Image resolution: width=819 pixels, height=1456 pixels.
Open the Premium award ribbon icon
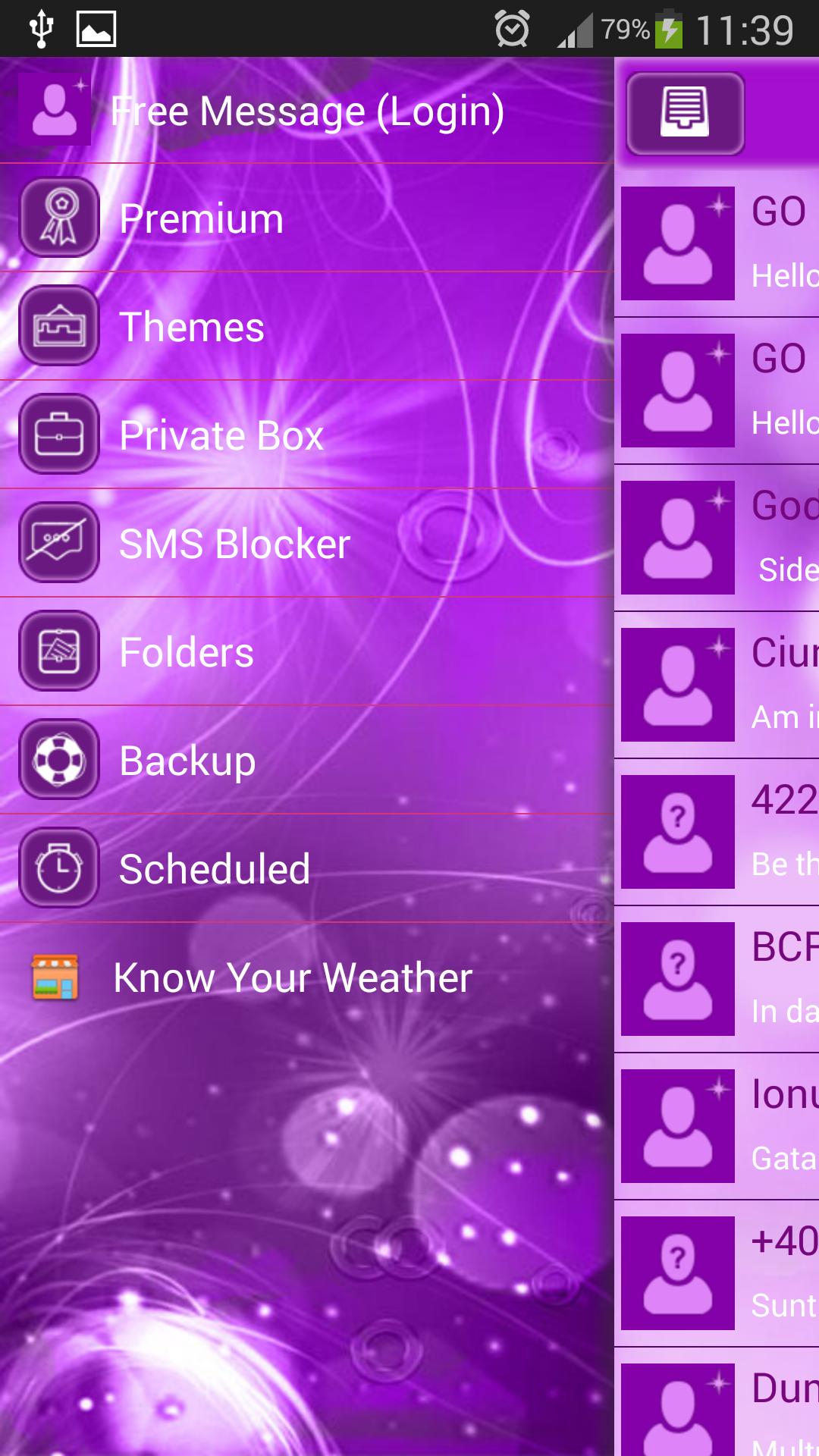click(x=60, y=220)
